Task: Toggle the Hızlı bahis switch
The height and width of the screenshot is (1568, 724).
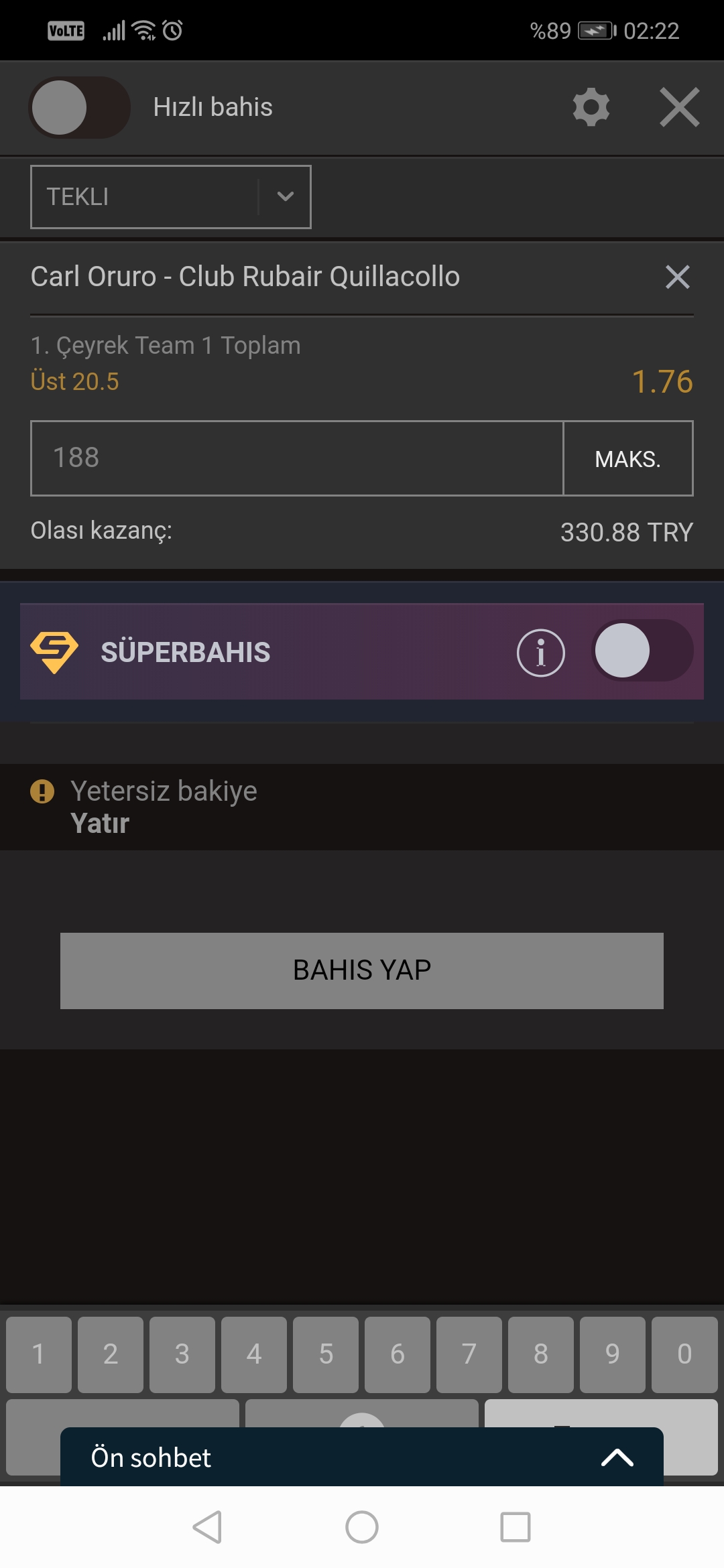Action: pyautogui.click(x=79, y=107)
